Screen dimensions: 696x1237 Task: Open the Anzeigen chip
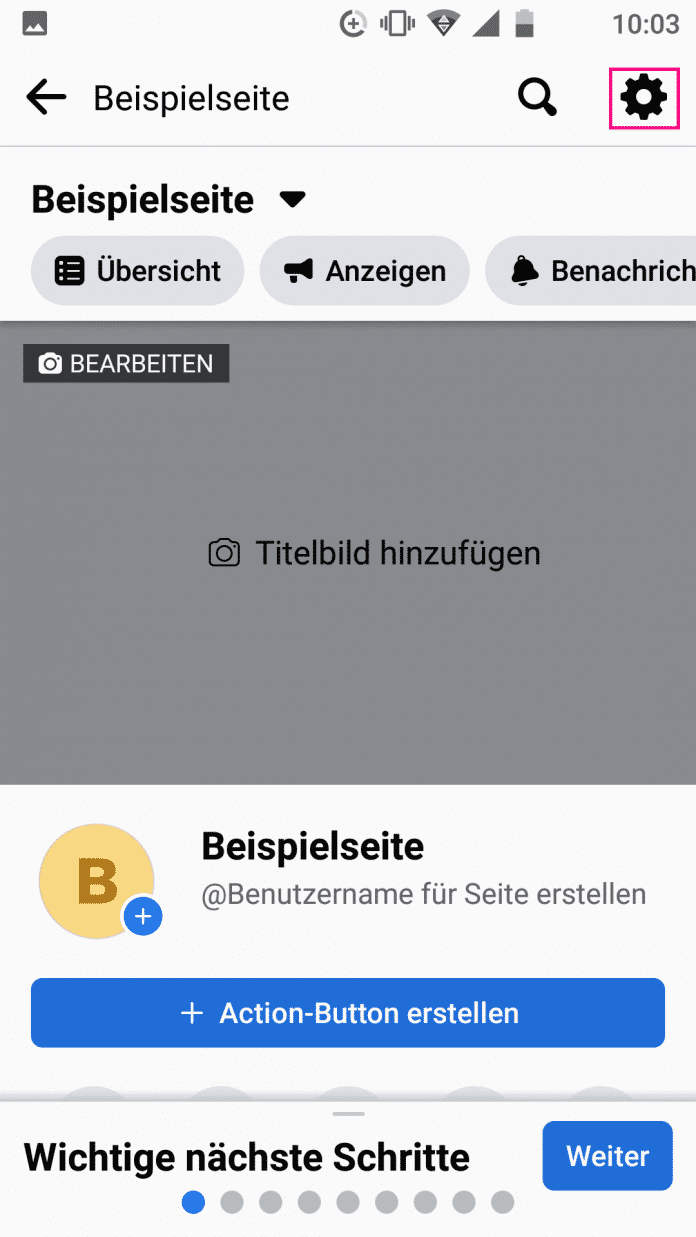click(365, 271)
